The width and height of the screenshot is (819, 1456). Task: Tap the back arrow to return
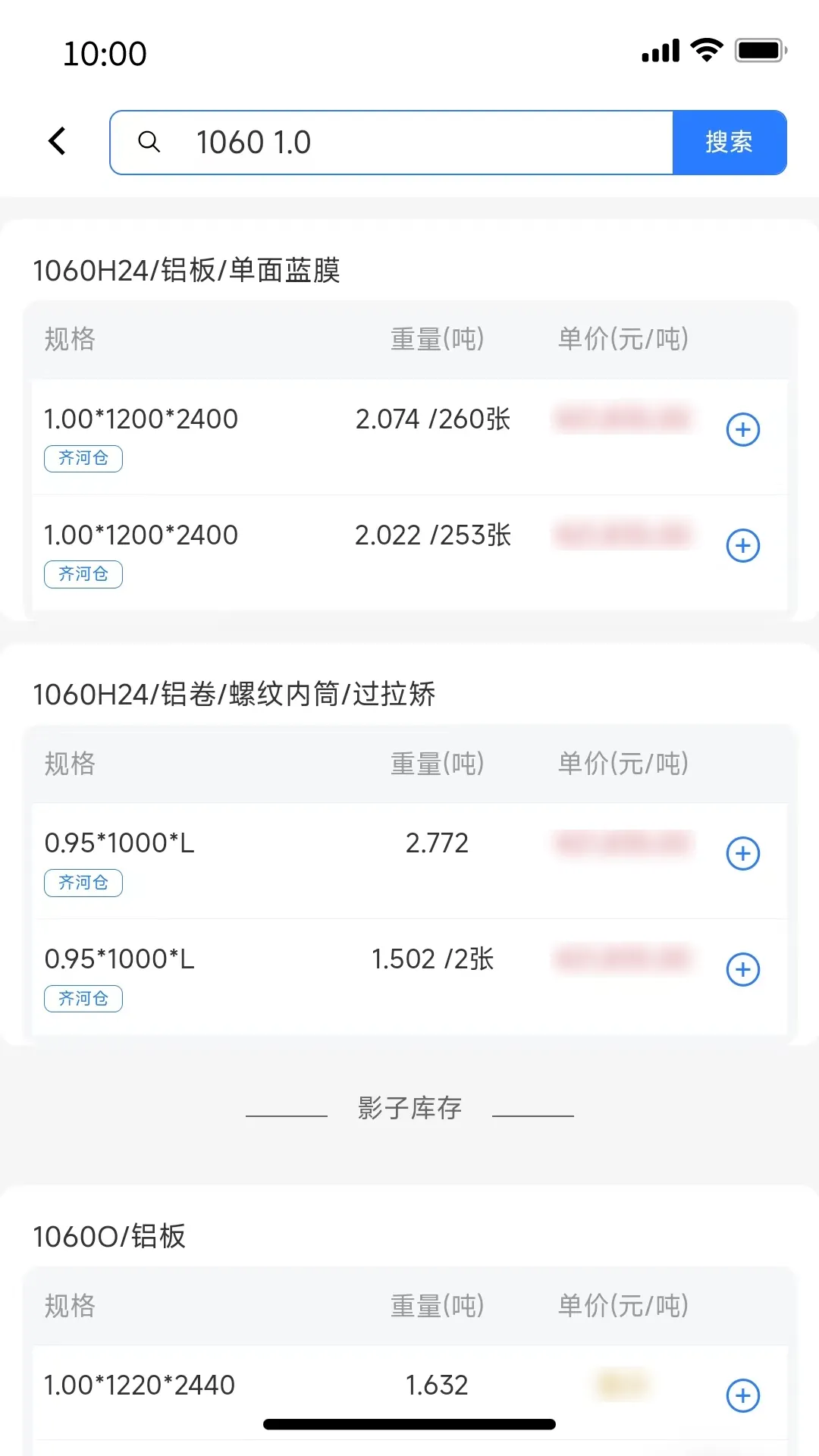[57, 141]
